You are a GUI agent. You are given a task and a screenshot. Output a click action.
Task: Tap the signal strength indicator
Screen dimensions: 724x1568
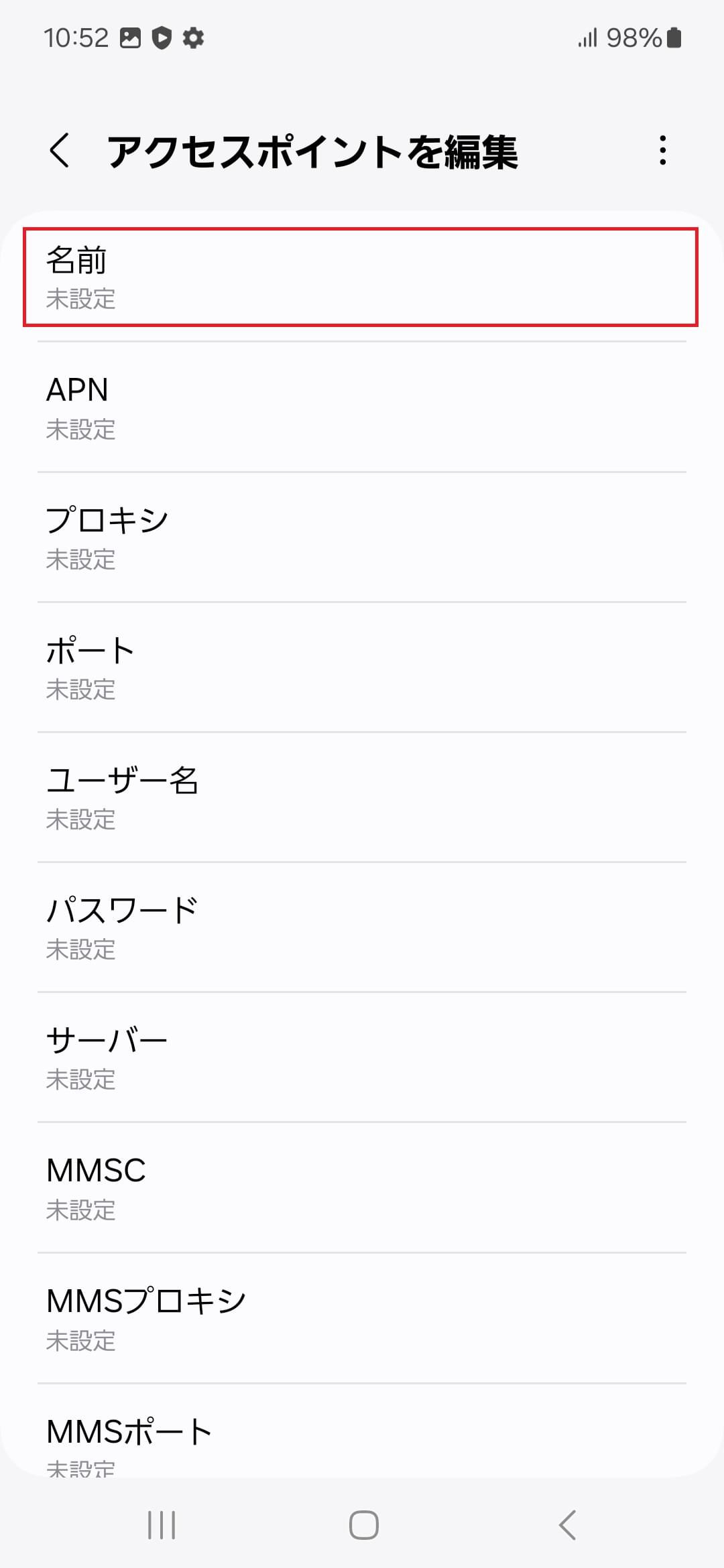(587, 38)
